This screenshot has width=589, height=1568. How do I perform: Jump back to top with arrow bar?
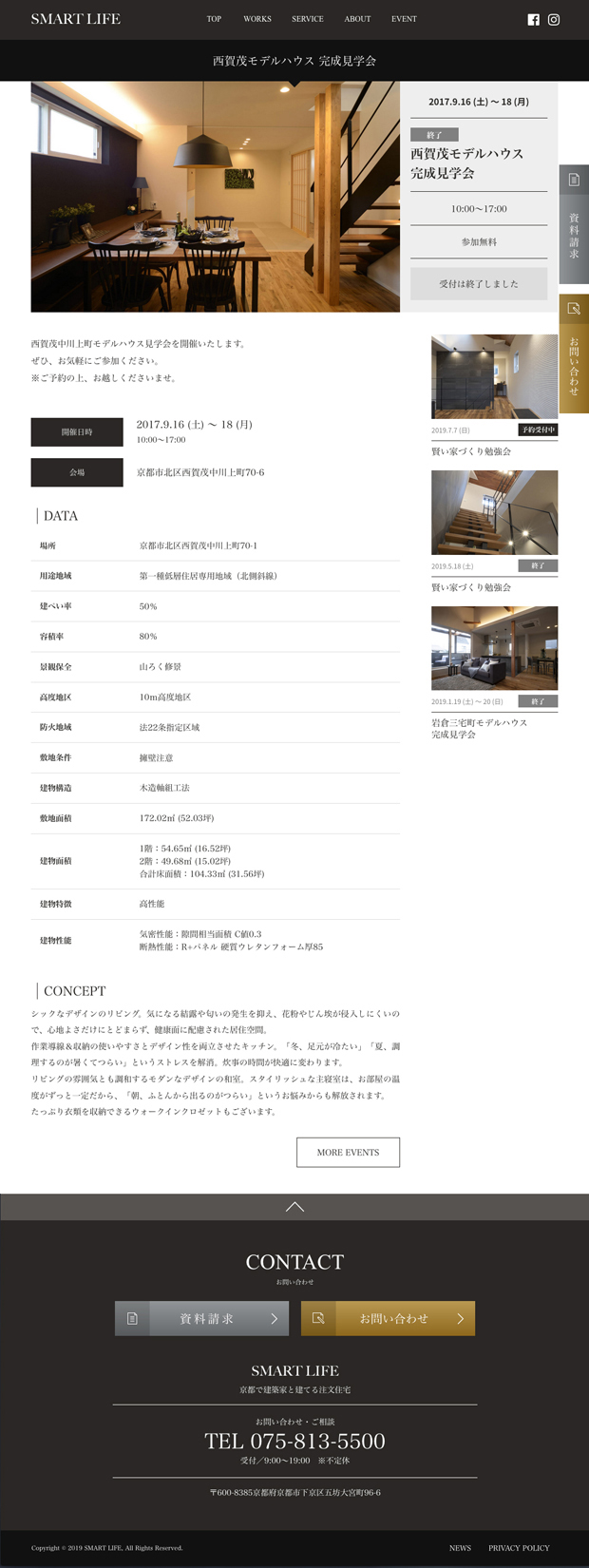(294, 1207)
